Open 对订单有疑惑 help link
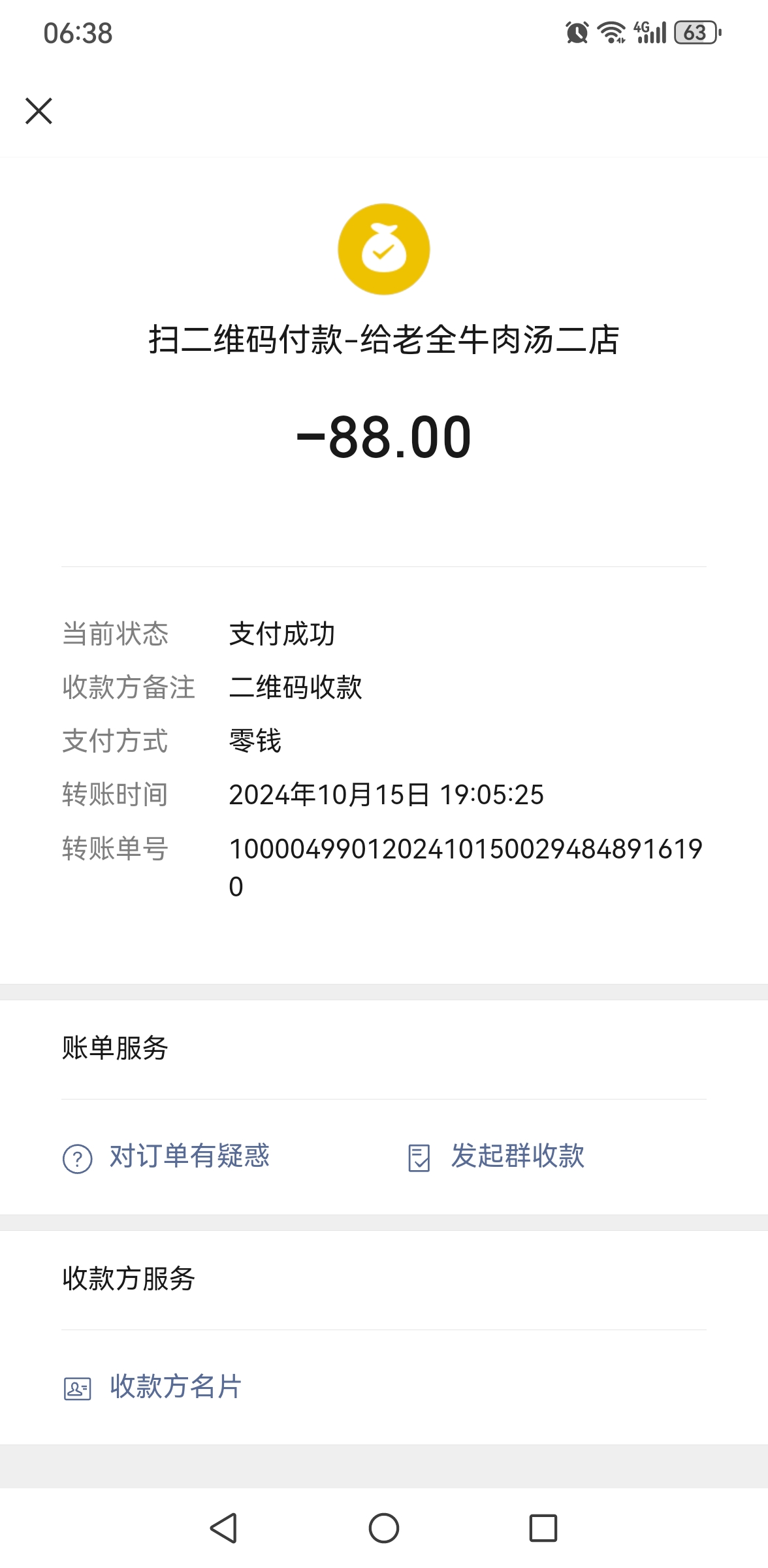Image resolution: width=768 pixels, height=1568 pixels. pos(166,1156)
